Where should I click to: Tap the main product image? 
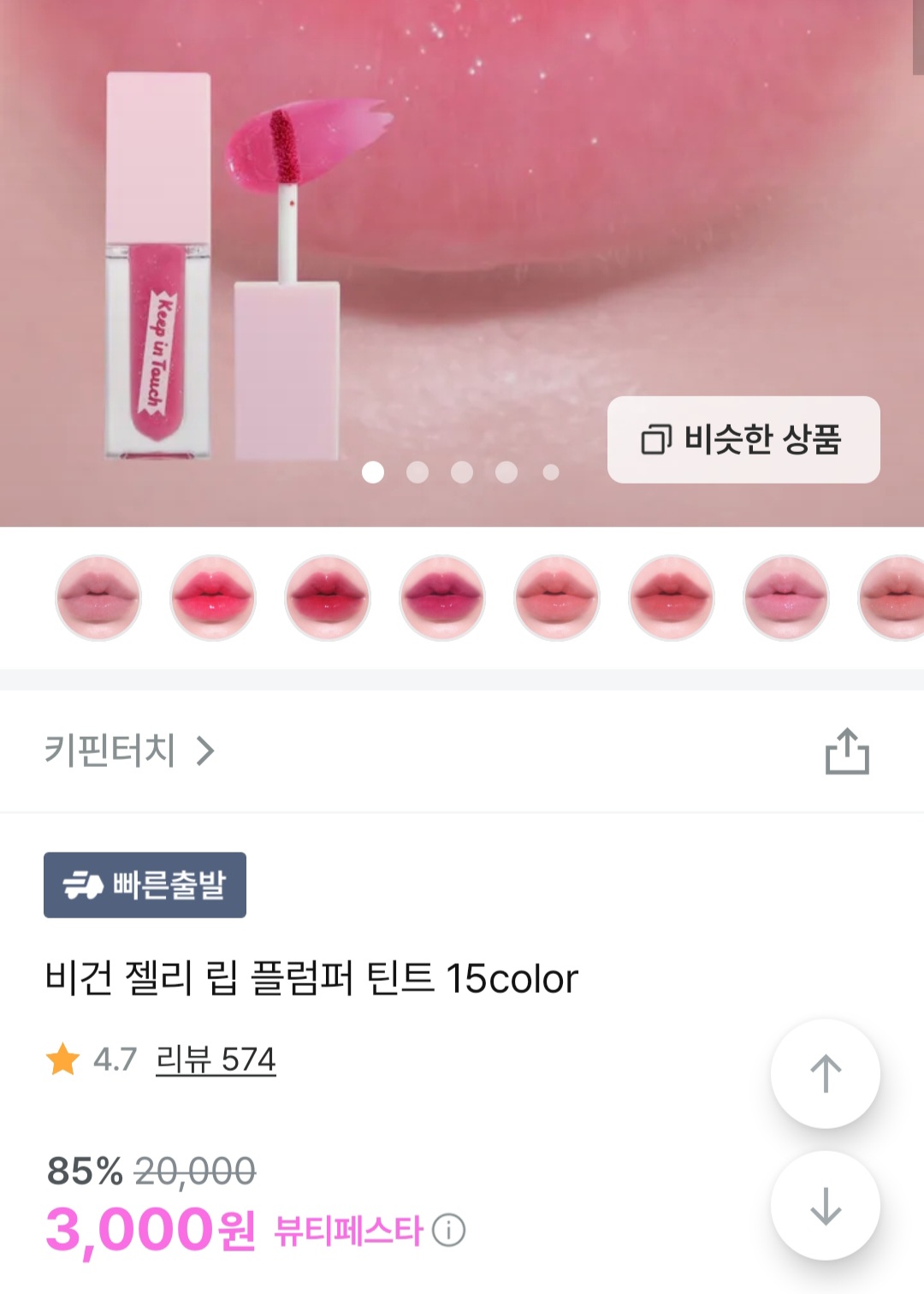coord(462,214)
